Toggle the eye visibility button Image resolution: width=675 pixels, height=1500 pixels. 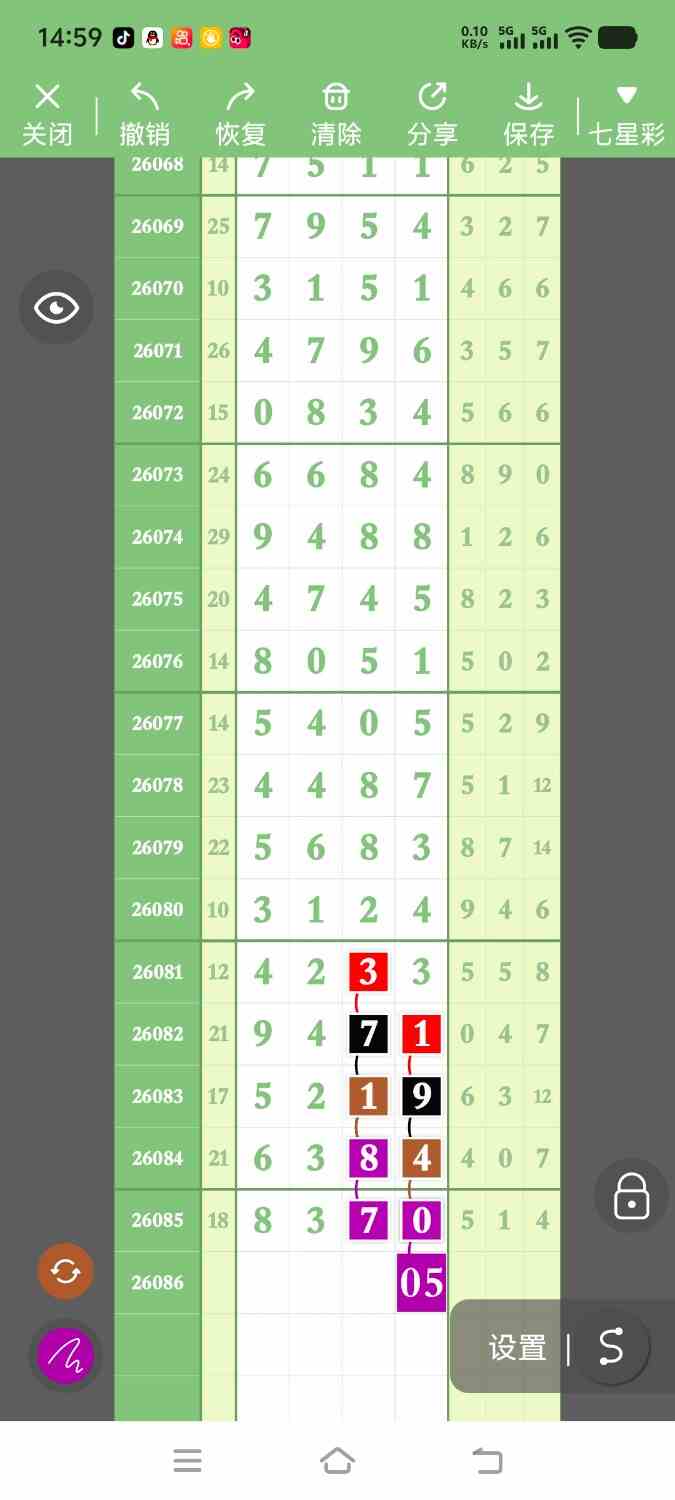pos(56,308)
